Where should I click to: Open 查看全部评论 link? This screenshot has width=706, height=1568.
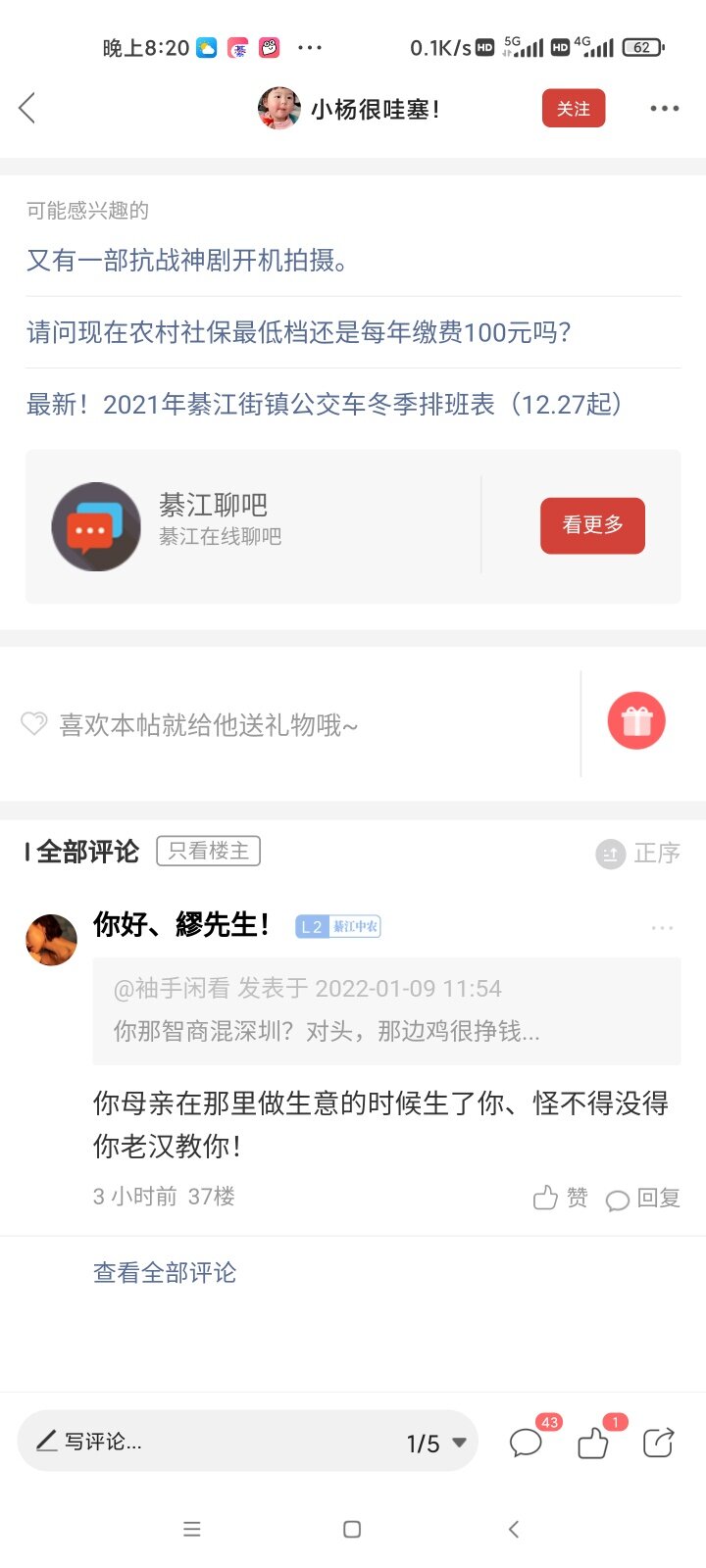pos(165,1272)
